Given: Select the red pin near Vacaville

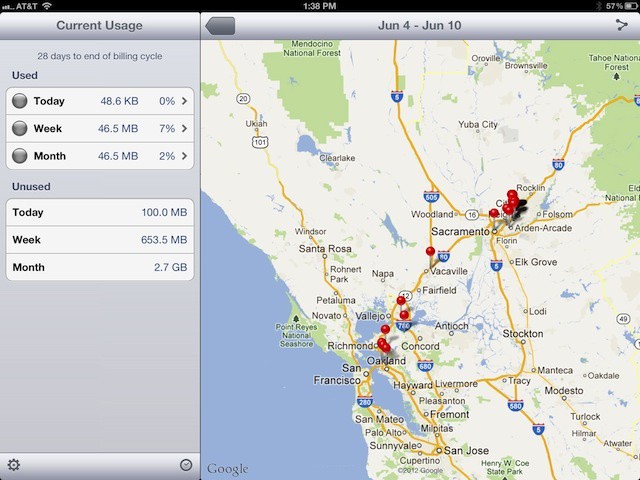Looking at the screenshot, I should pos(431,252).
